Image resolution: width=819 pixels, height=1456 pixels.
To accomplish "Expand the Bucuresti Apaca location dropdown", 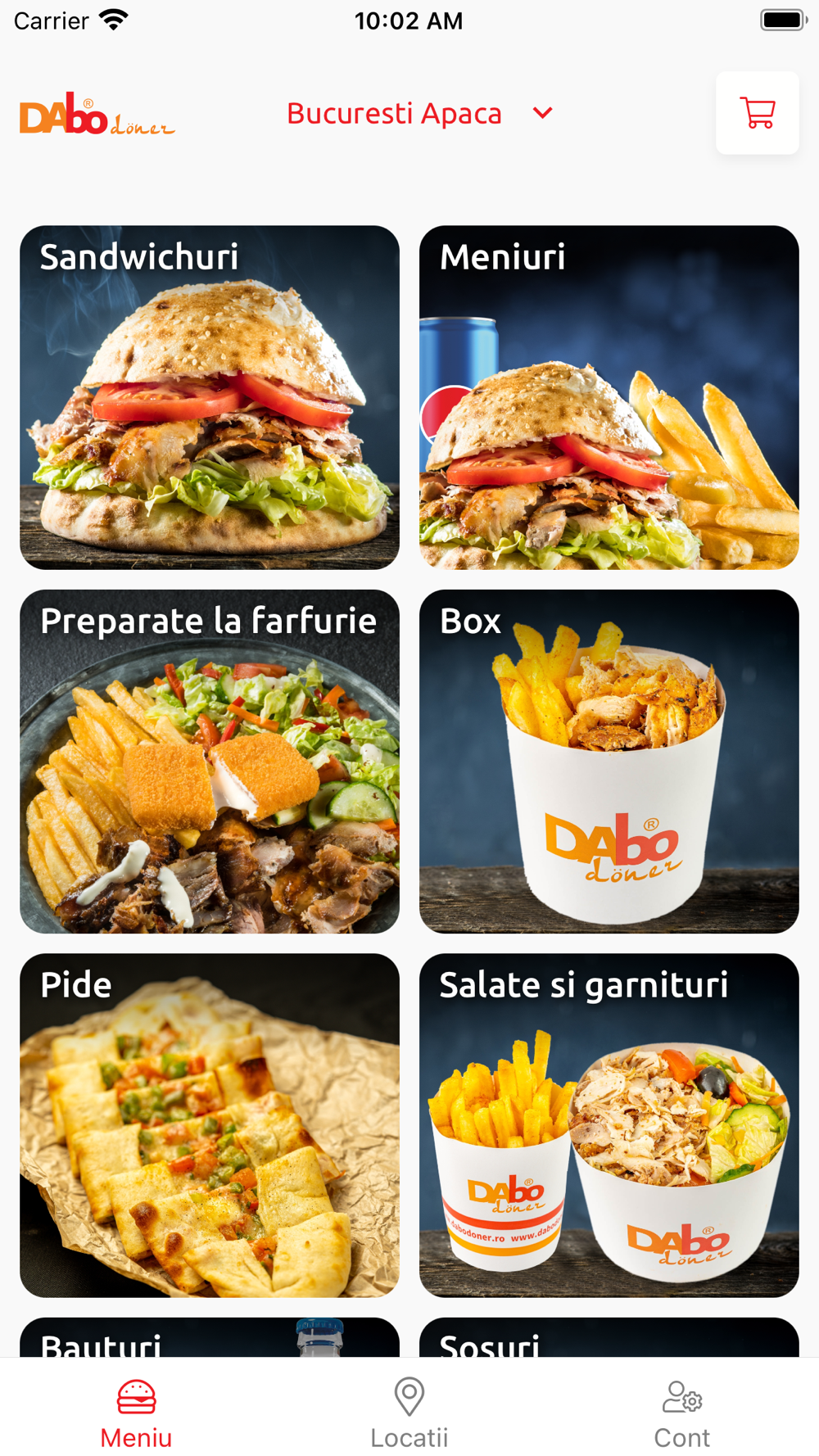I will [419, 113].
